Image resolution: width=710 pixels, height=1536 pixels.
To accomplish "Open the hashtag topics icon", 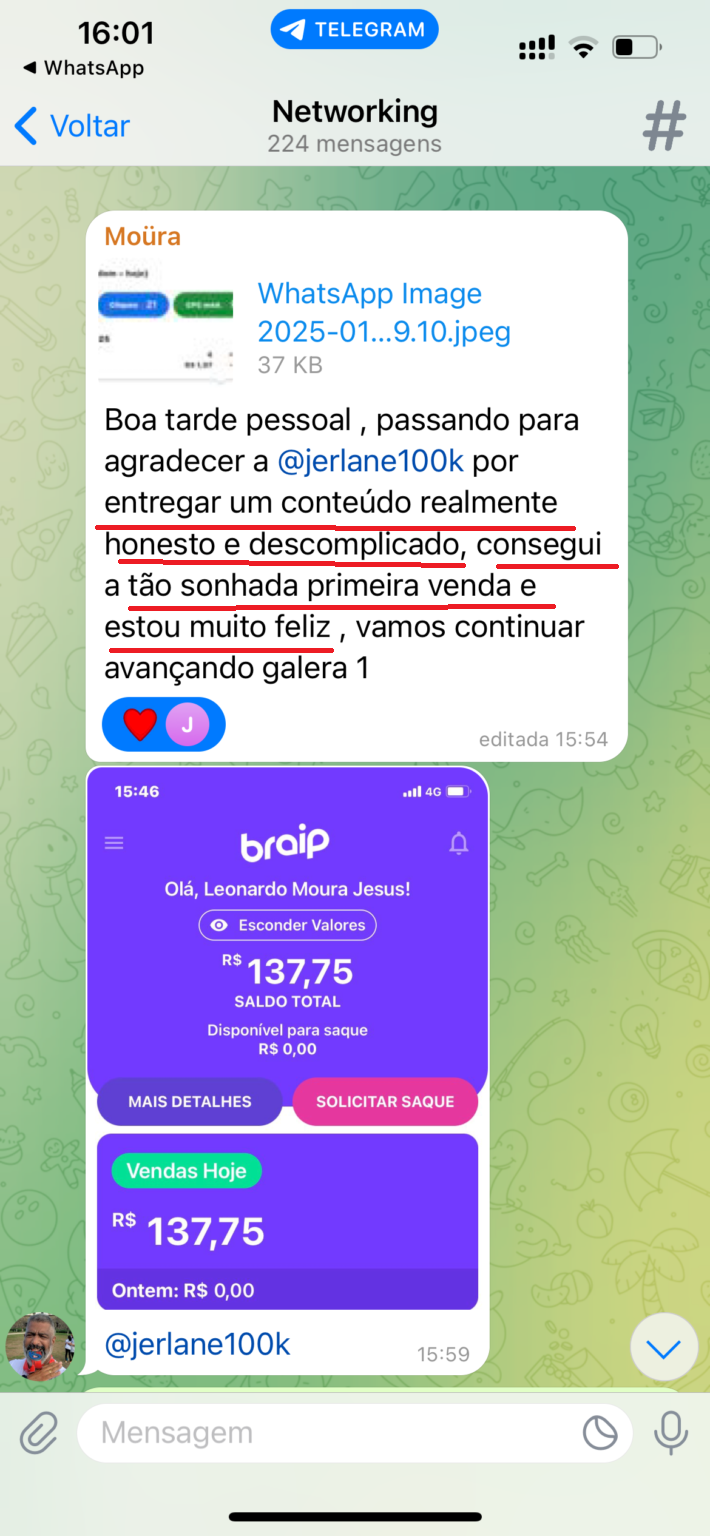I will 664,126.
